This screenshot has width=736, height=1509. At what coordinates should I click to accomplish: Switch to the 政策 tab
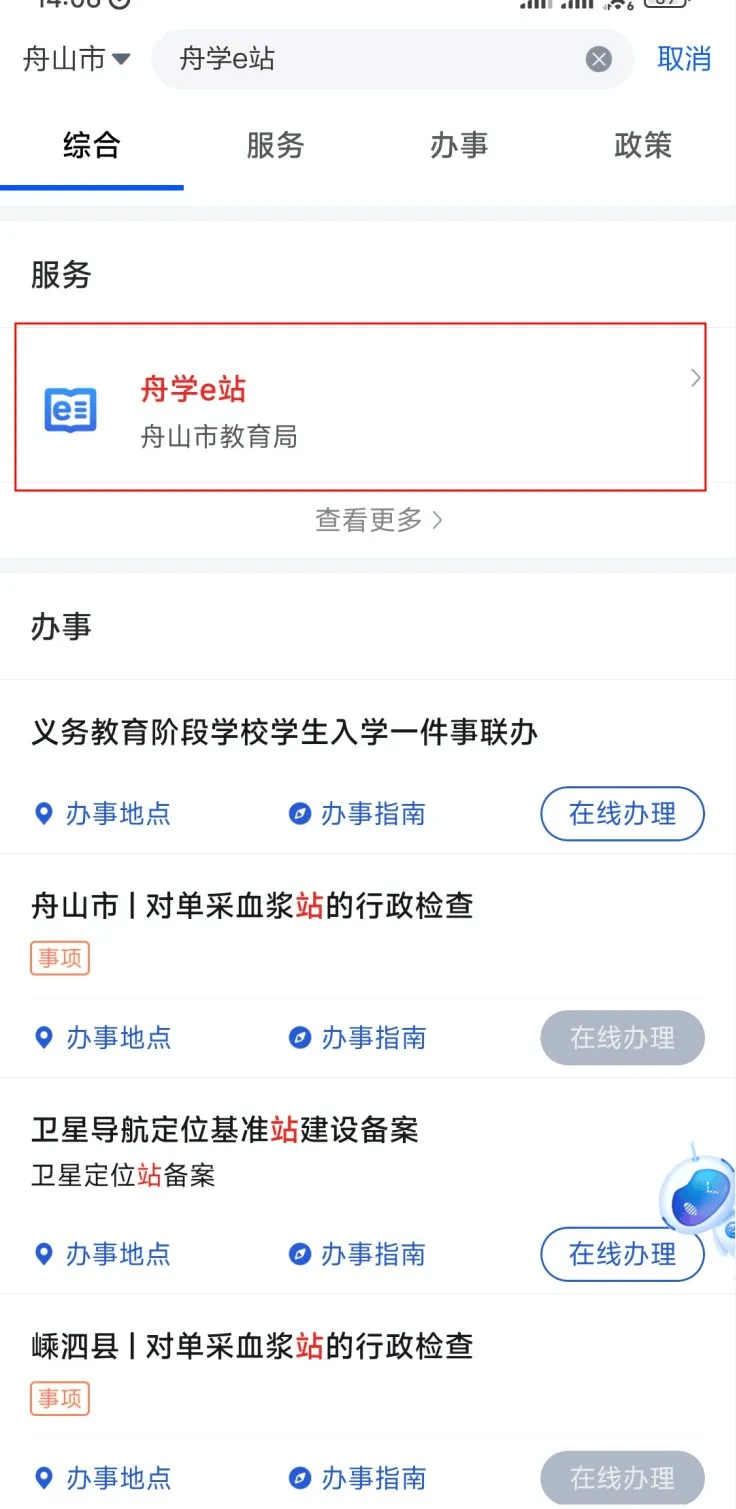[x=642, y=146]
